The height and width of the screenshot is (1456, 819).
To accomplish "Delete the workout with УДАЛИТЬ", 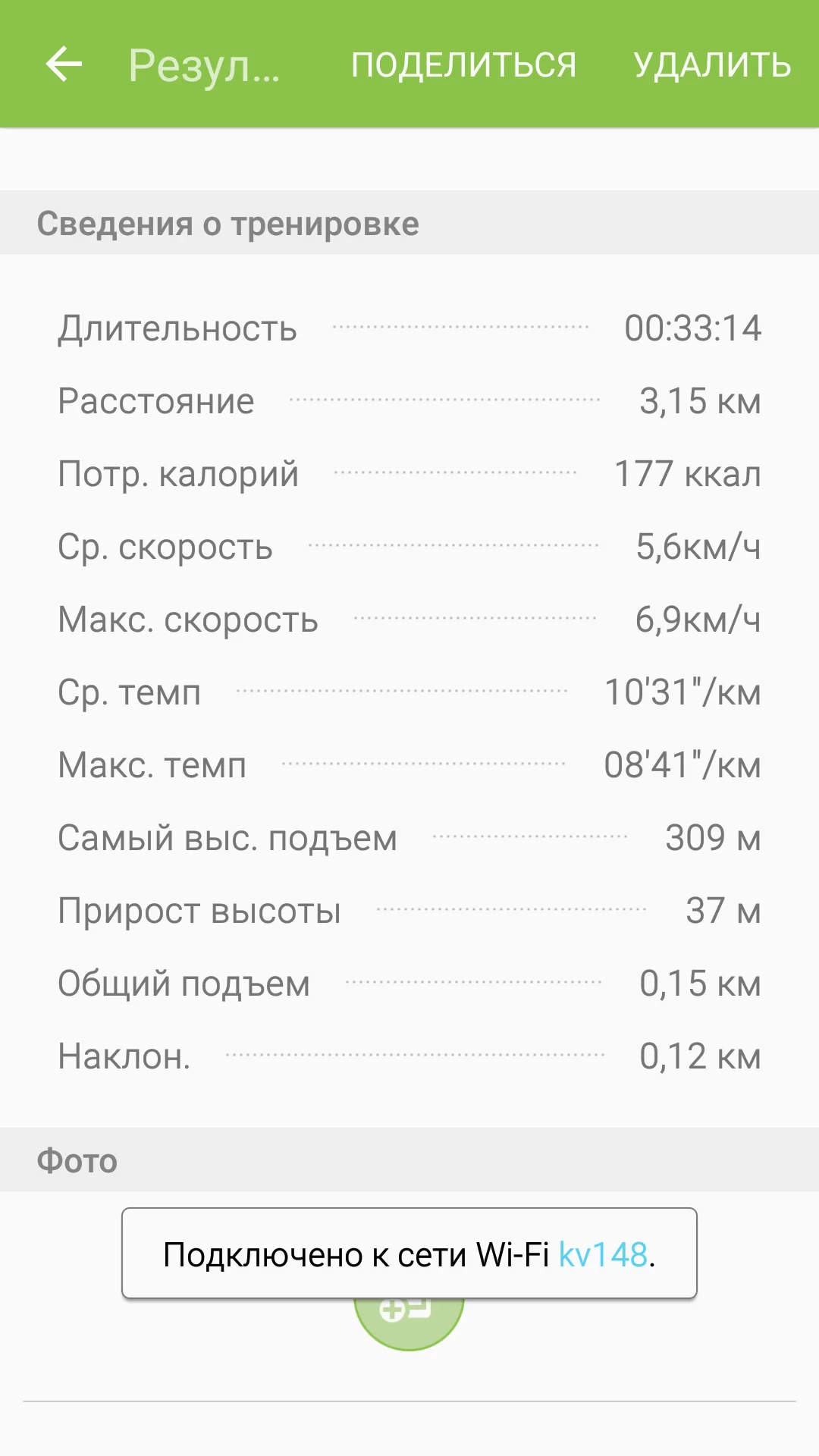I will pos(712,65).
